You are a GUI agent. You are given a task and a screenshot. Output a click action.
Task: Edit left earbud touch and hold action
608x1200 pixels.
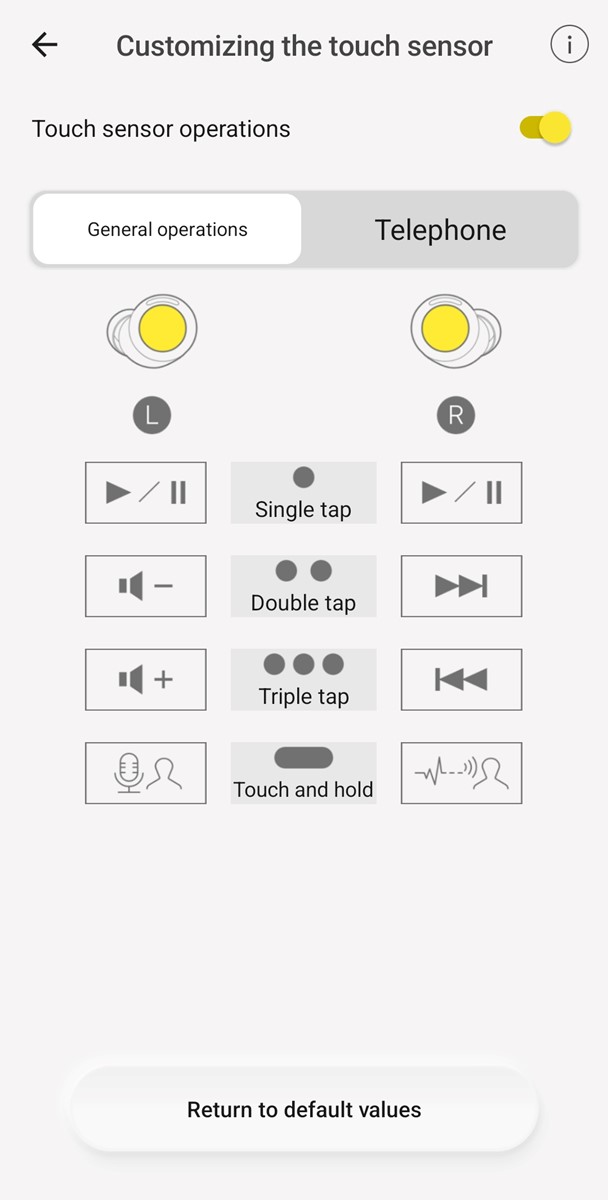(x=146, y=773)
